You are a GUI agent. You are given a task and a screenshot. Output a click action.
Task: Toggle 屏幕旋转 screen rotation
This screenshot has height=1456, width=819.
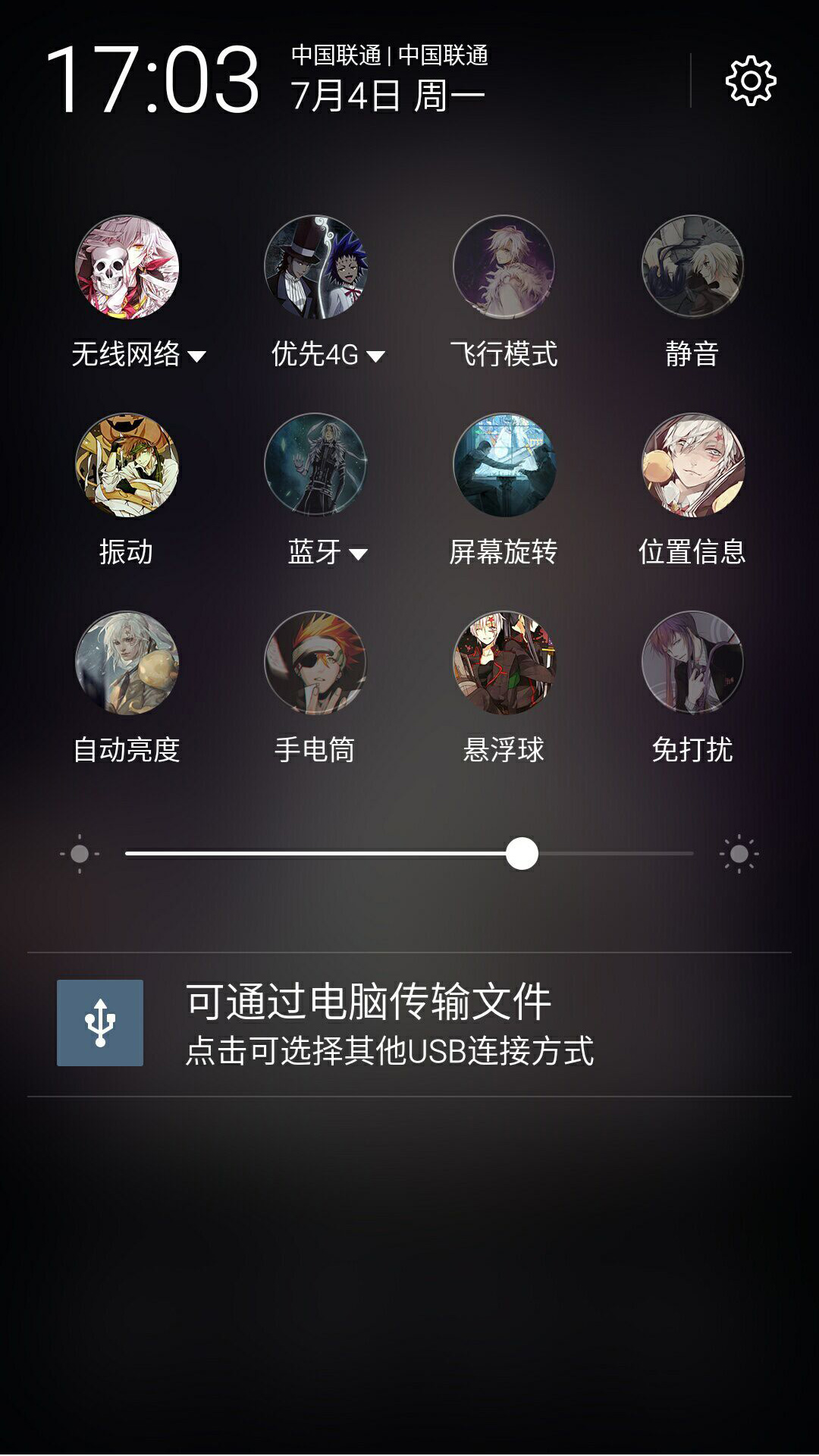[x=504, y=465]
